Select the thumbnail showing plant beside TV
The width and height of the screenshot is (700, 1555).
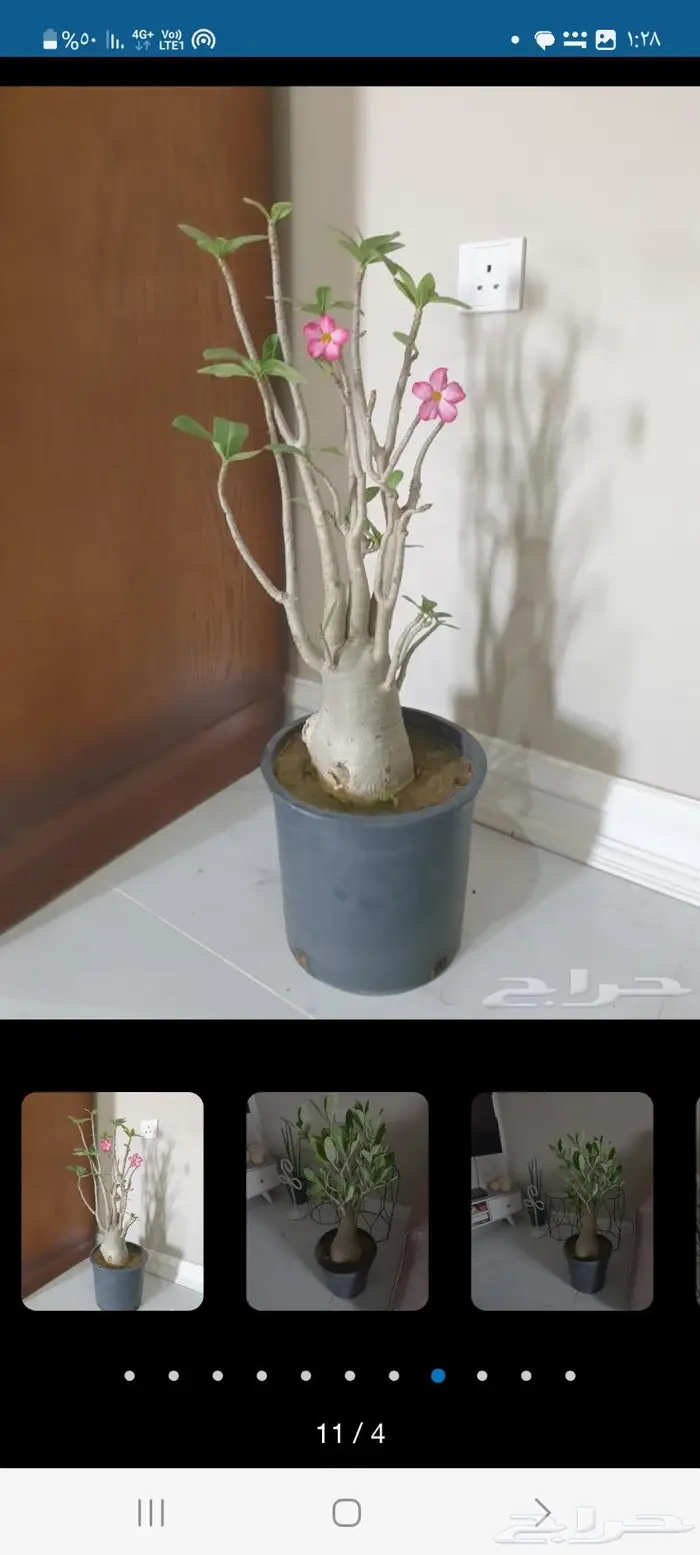pyautogui.click(x=562, y=1200)
